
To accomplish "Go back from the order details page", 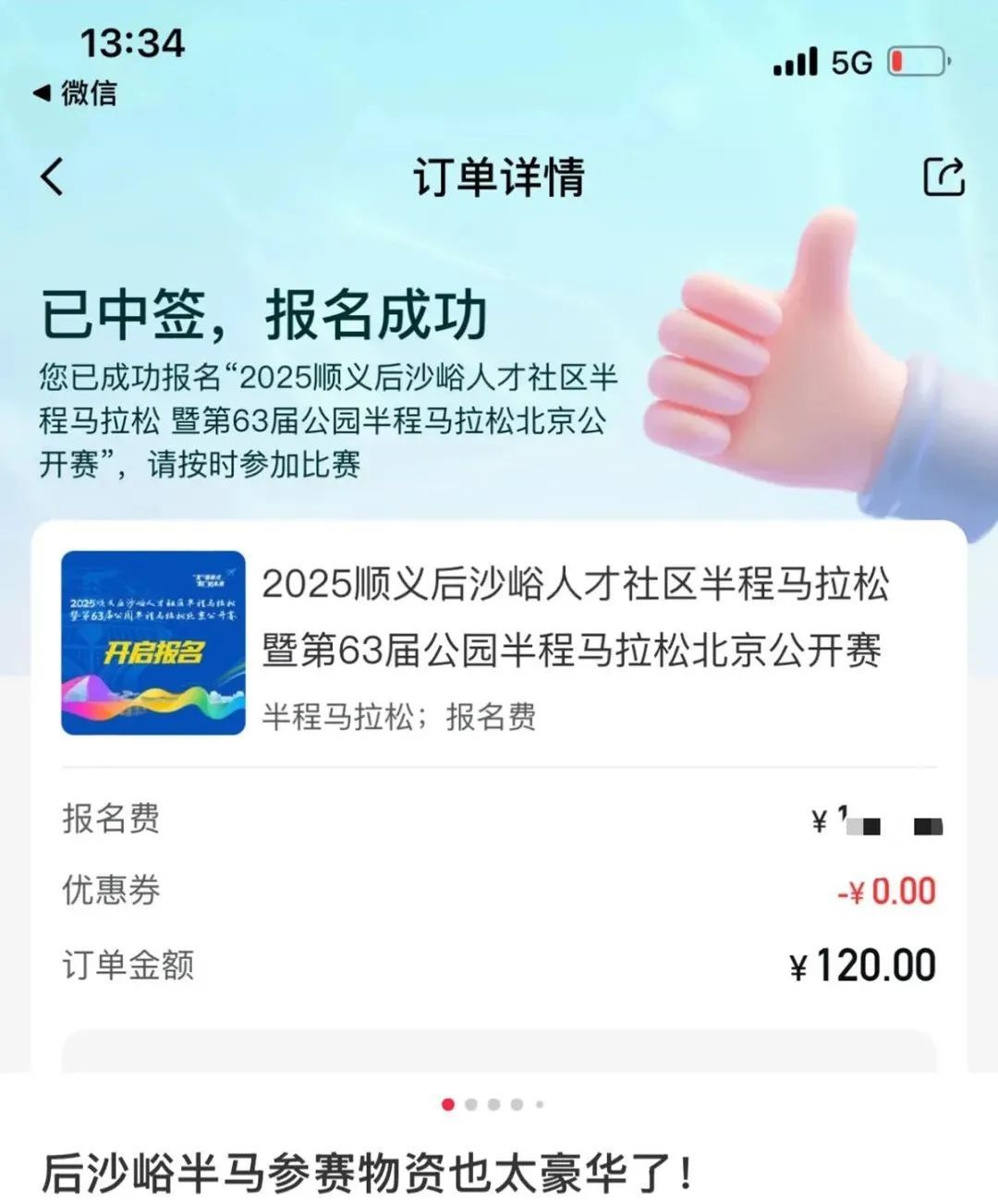I will [x=53, y=176].
